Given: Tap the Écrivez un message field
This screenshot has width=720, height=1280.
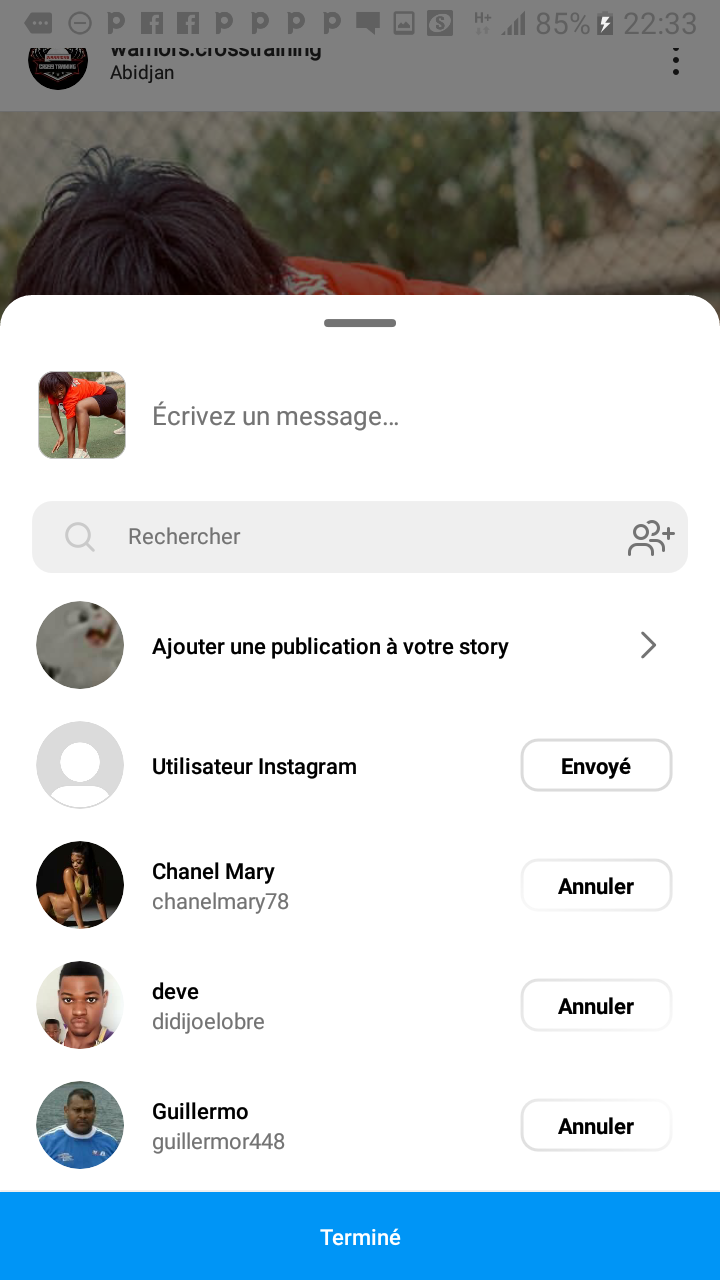Looking at the screenshot, I should (x=400, y=416).
